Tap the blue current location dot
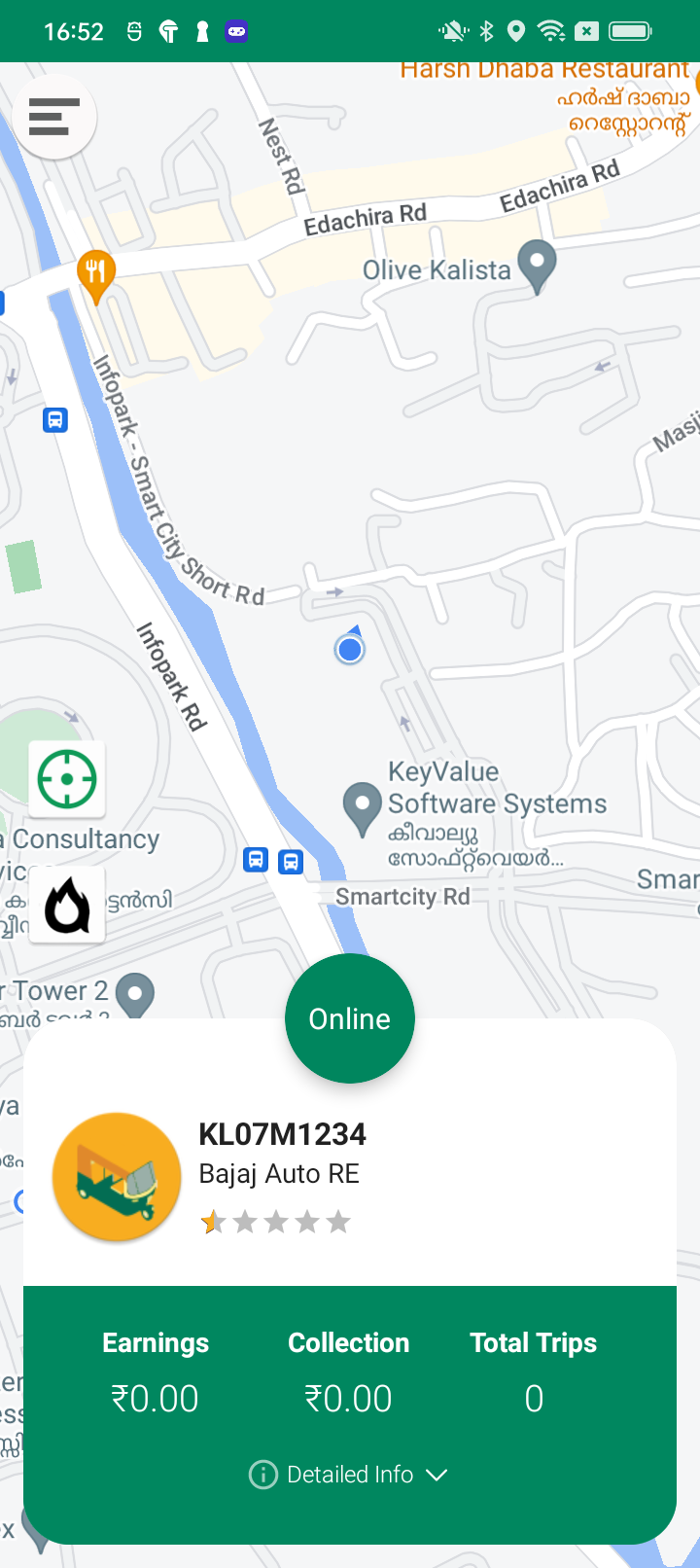700x1568 pixels. (x=350, y=649)
